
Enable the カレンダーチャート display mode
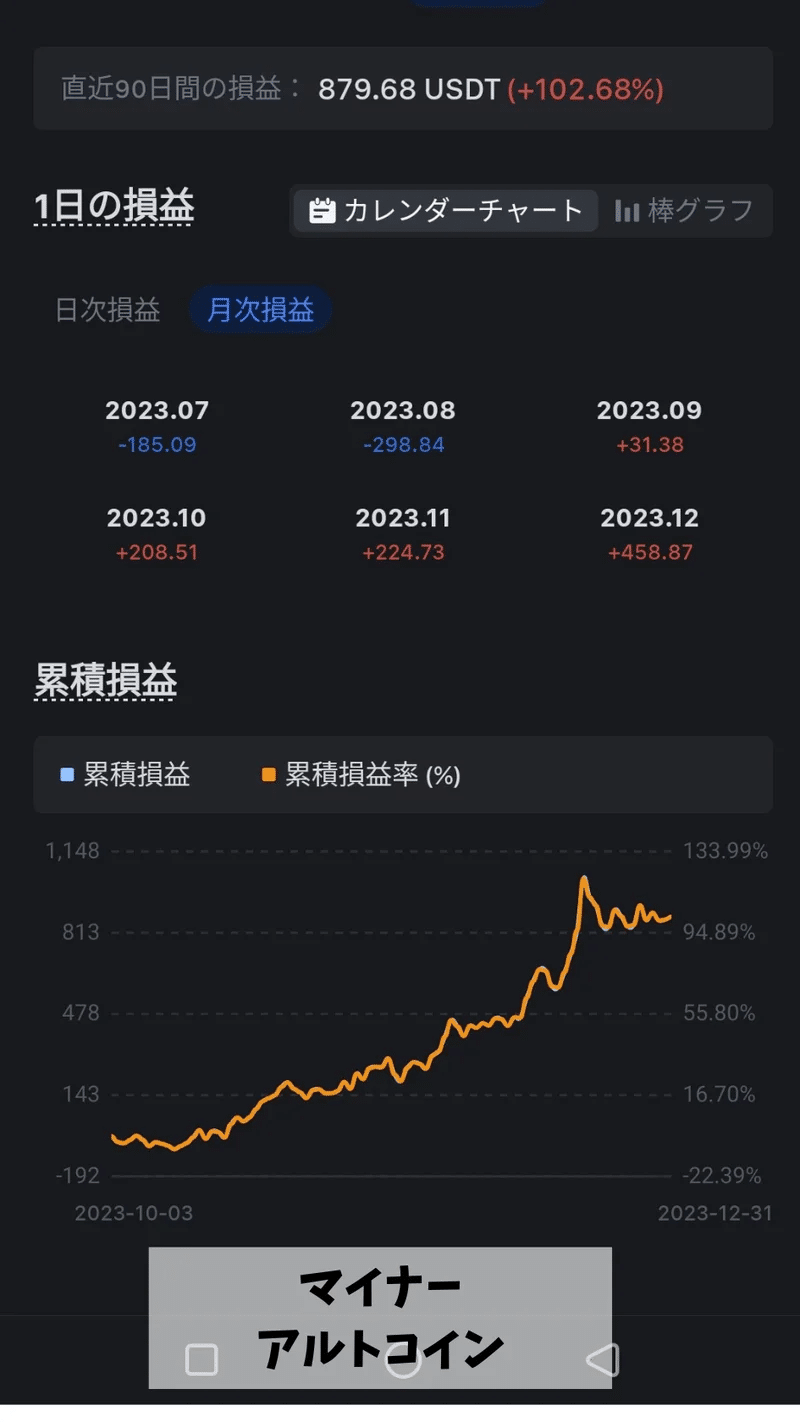445,211
